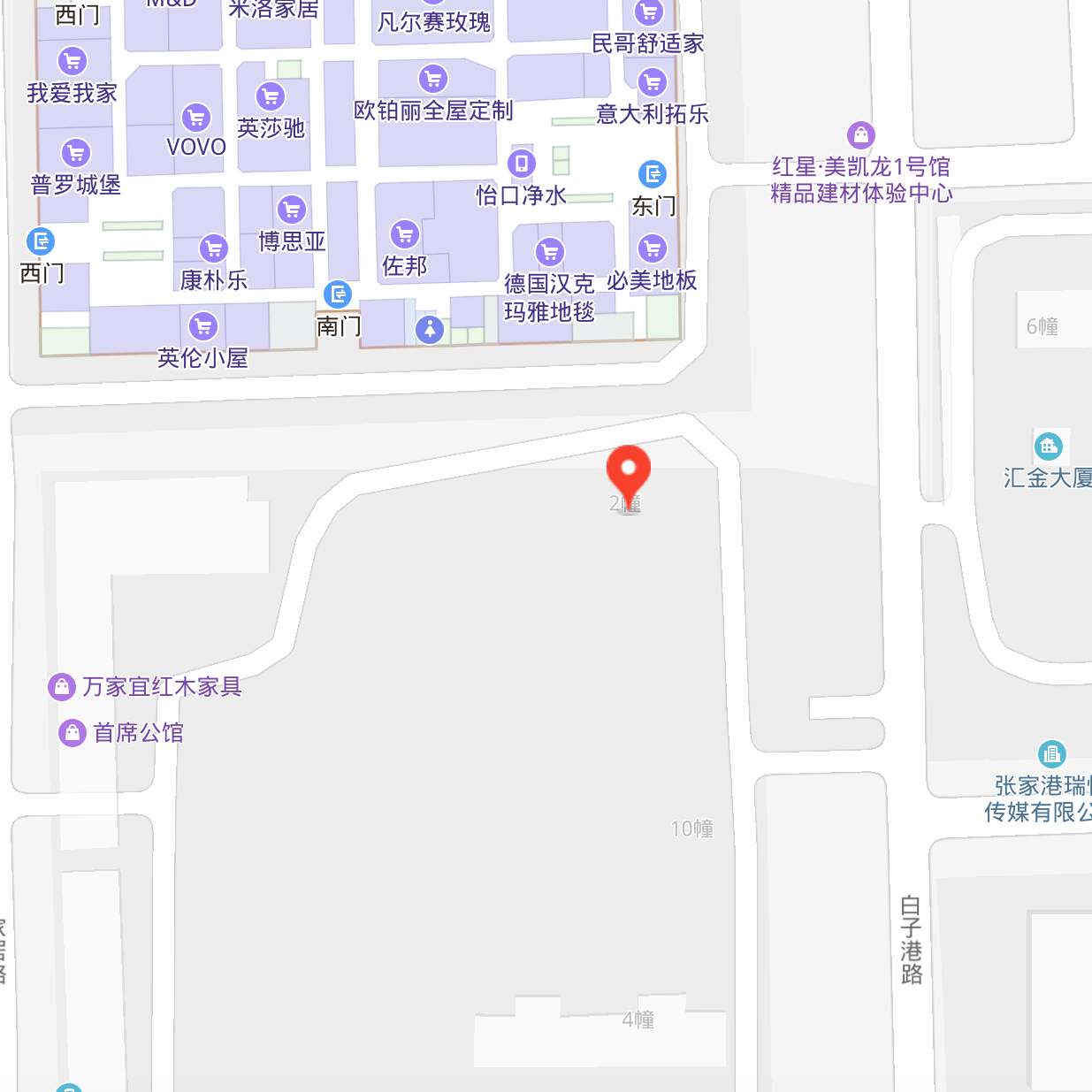The image size is (1092, 1092).
Task: Select the 英莎驰 shop marker
Action: [271, 96]
